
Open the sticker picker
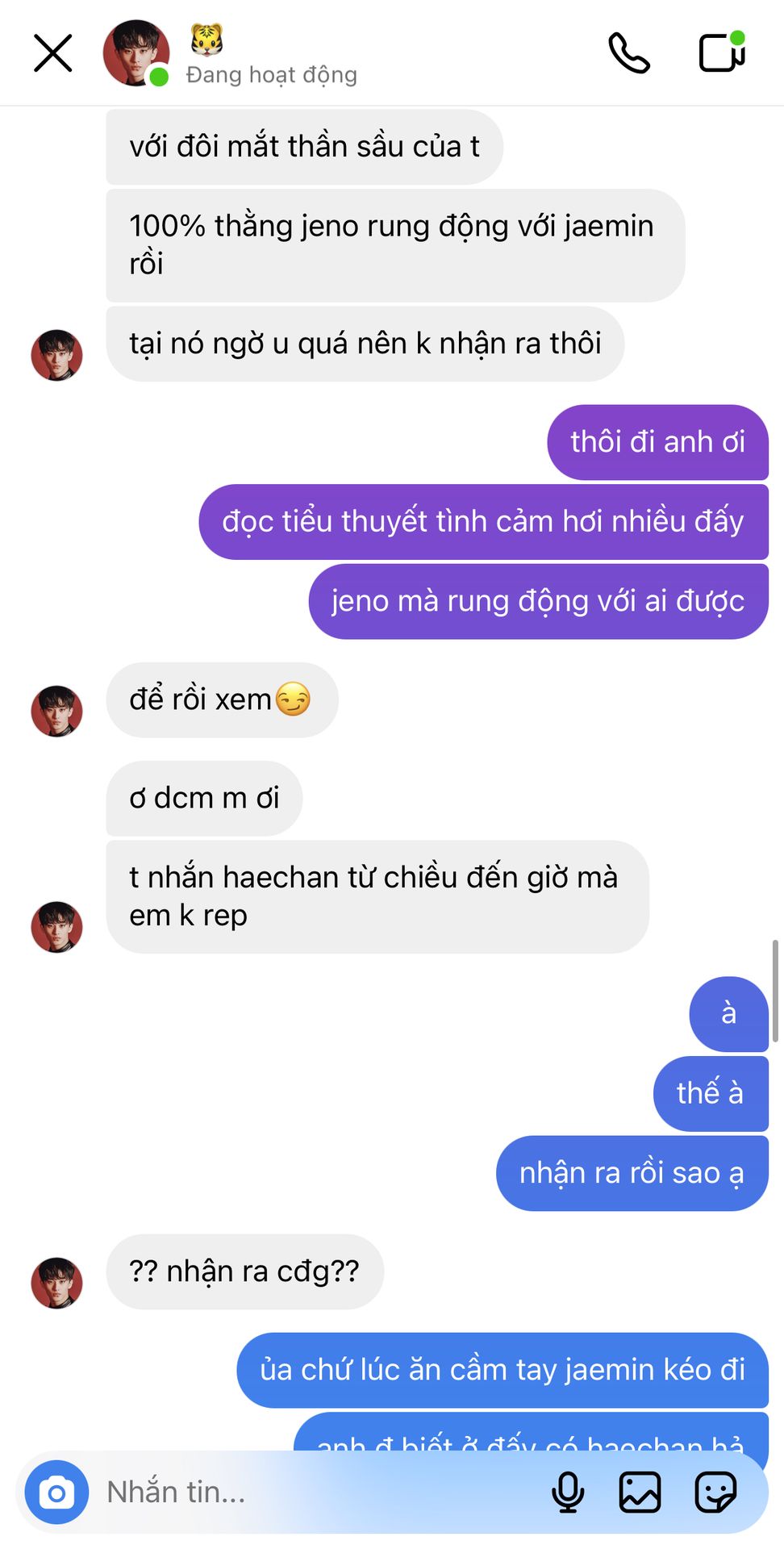pyautogui.click(x=715, y=1493)
